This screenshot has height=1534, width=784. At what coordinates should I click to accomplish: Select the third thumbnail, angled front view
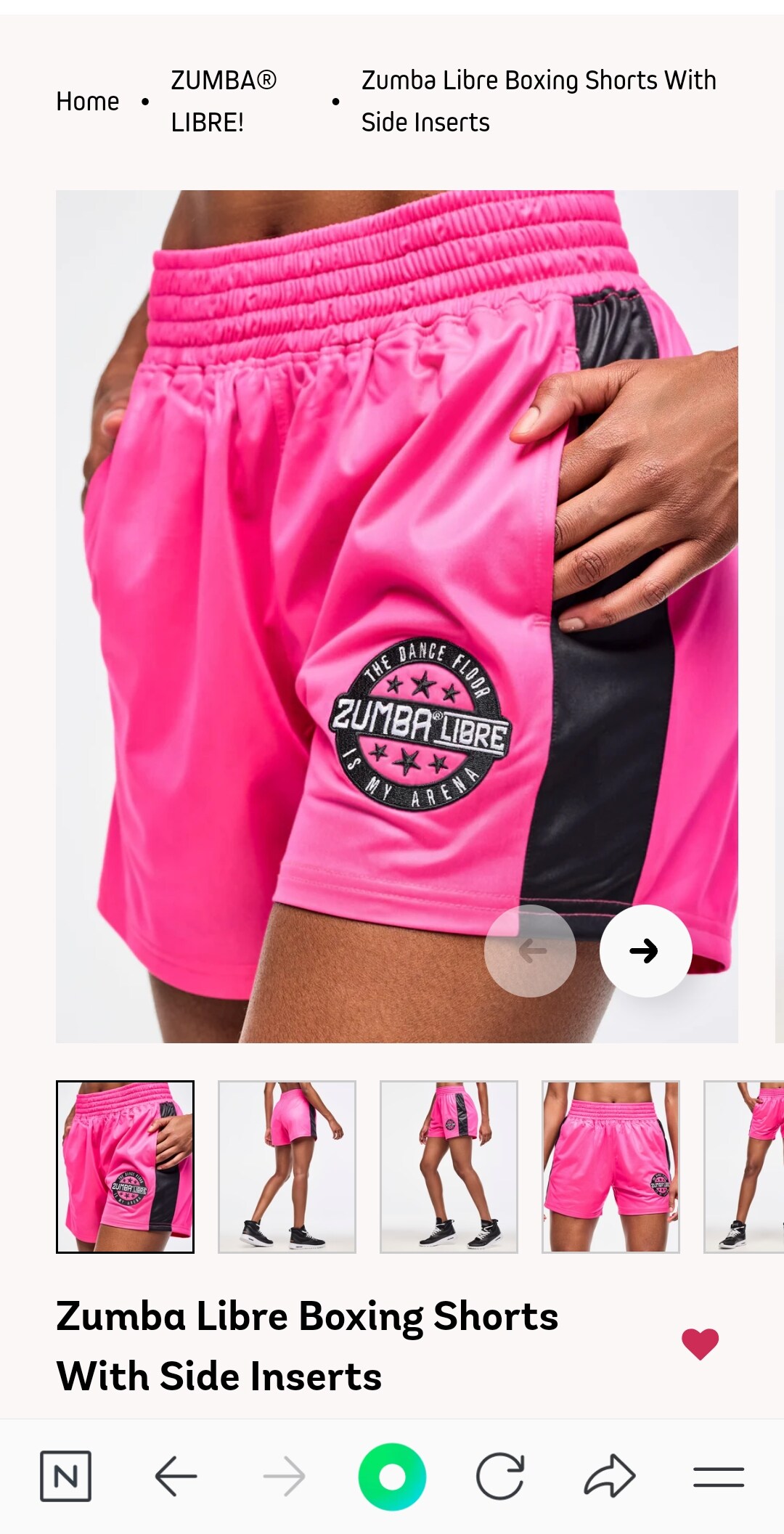click(x=449, y=1167)
